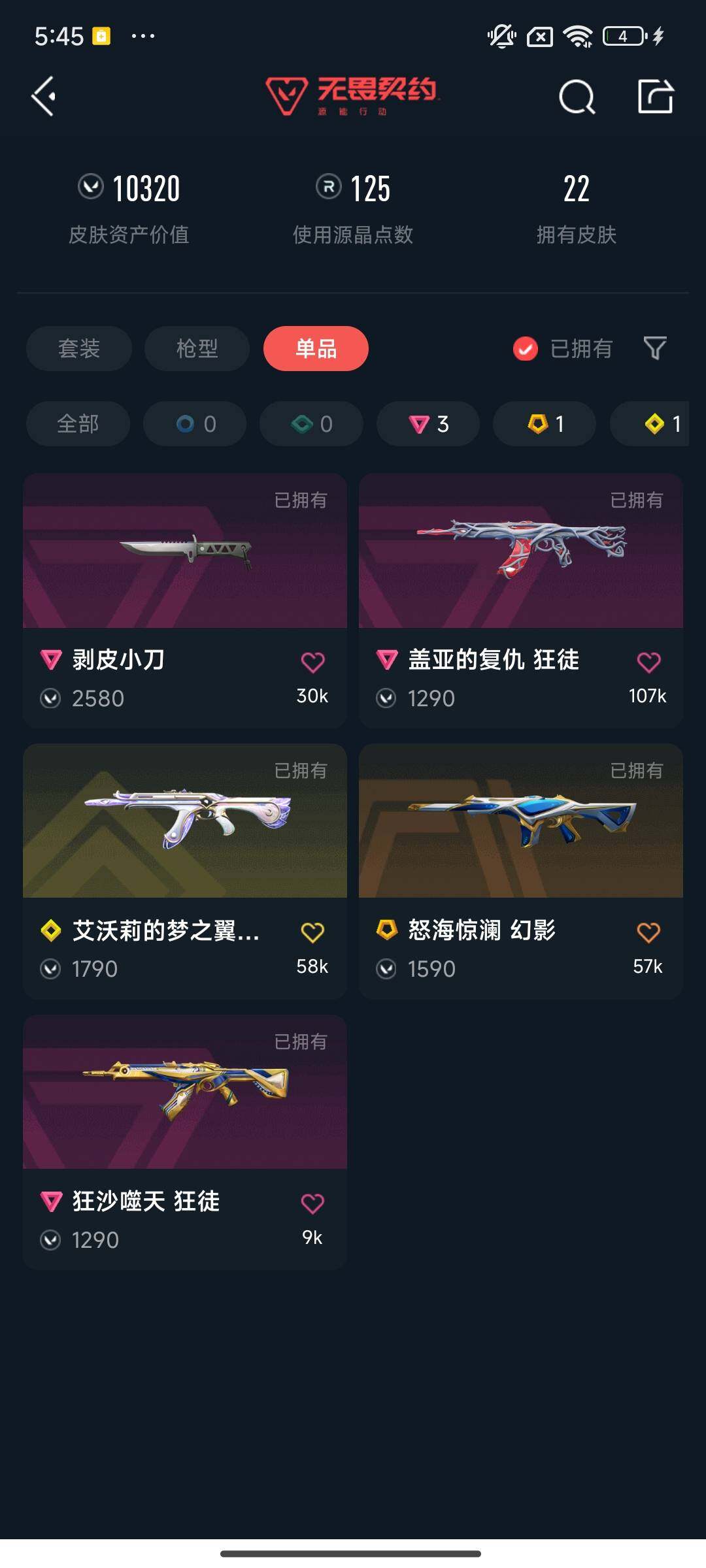Switch to the 套装 tab
The height and width of the screenshot is (1568, 706).
coord(78,349)
